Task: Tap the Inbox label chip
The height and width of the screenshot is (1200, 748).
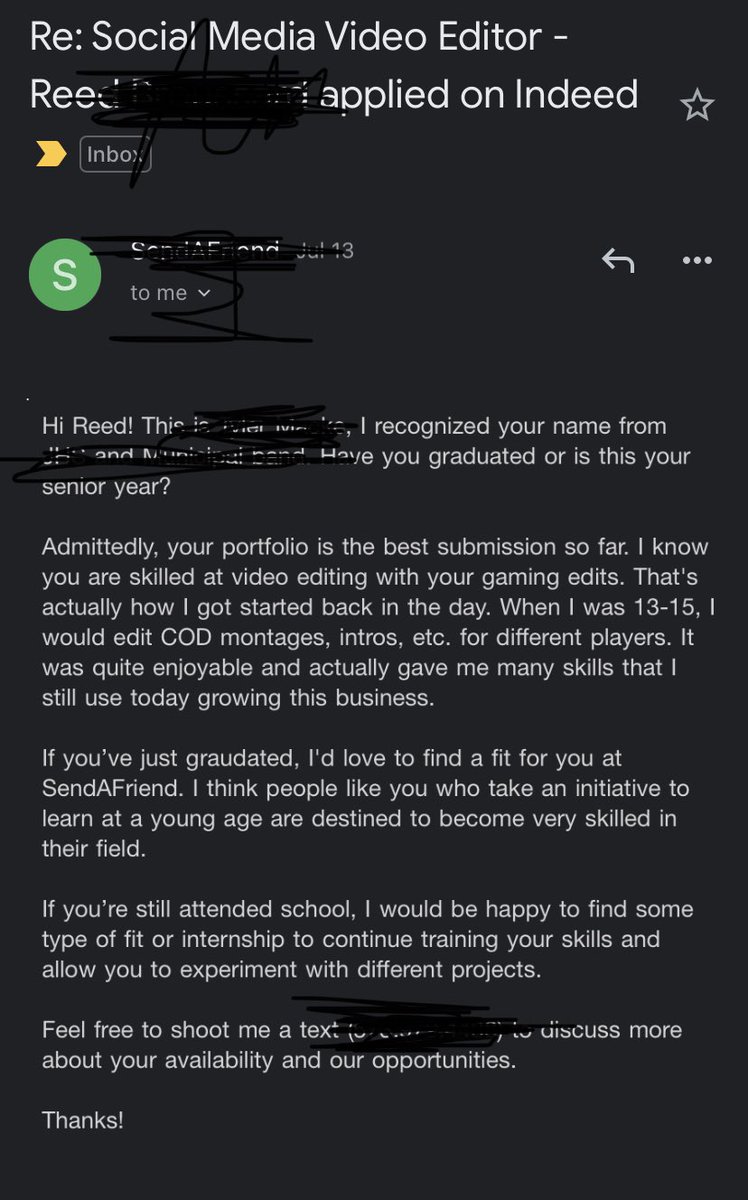Action: [x=115, y=155]
